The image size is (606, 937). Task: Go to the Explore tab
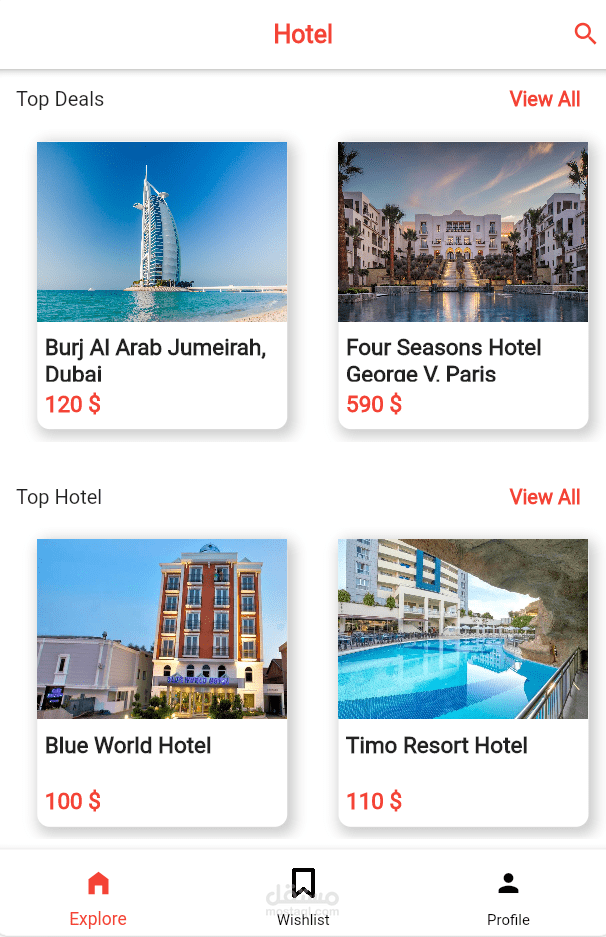click(98, 898)
